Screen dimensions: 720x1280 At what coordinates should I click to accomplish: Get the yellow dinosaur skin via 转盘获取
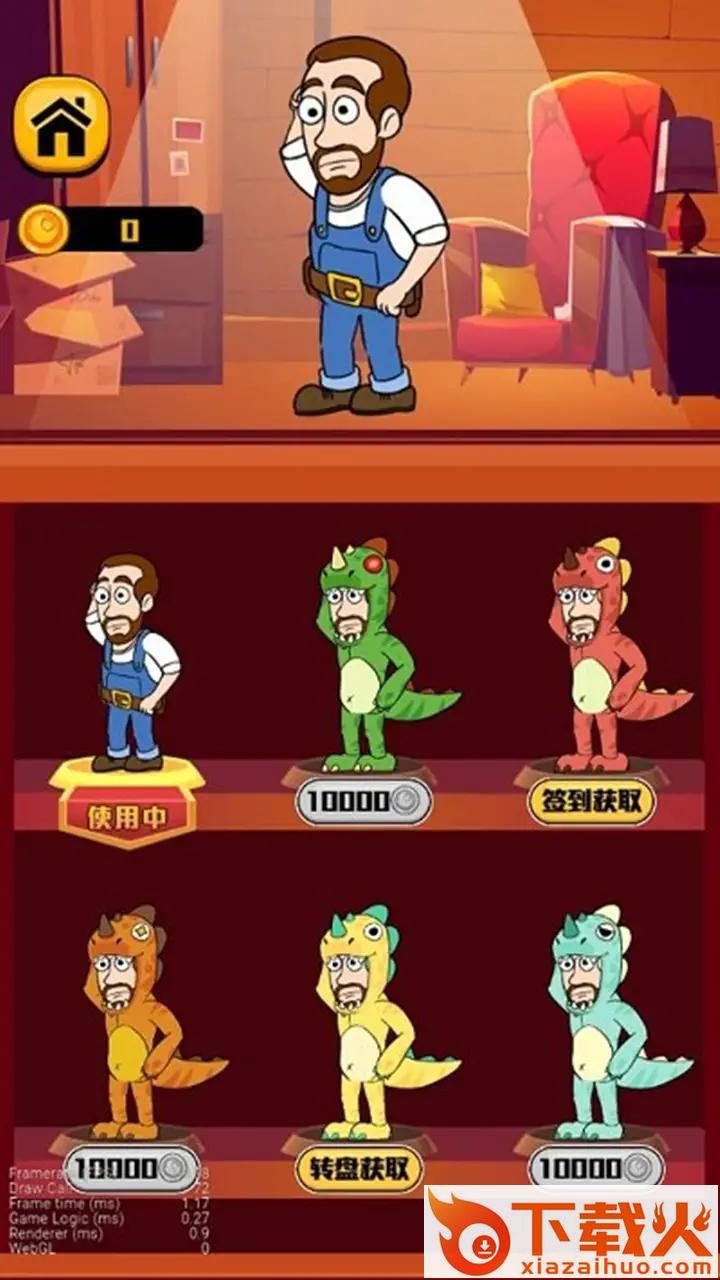[x=360, y=1167]
